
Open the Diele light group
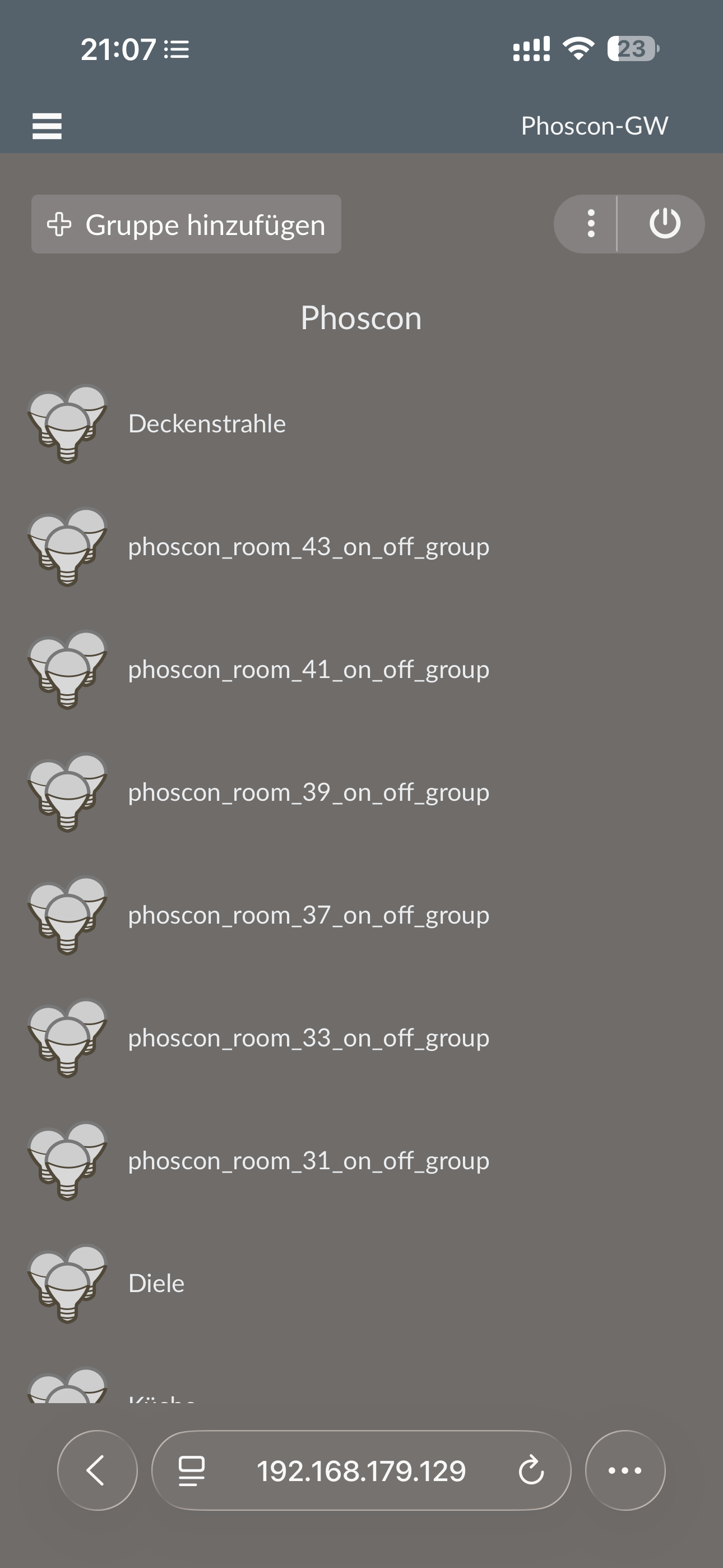[156, 1284]
